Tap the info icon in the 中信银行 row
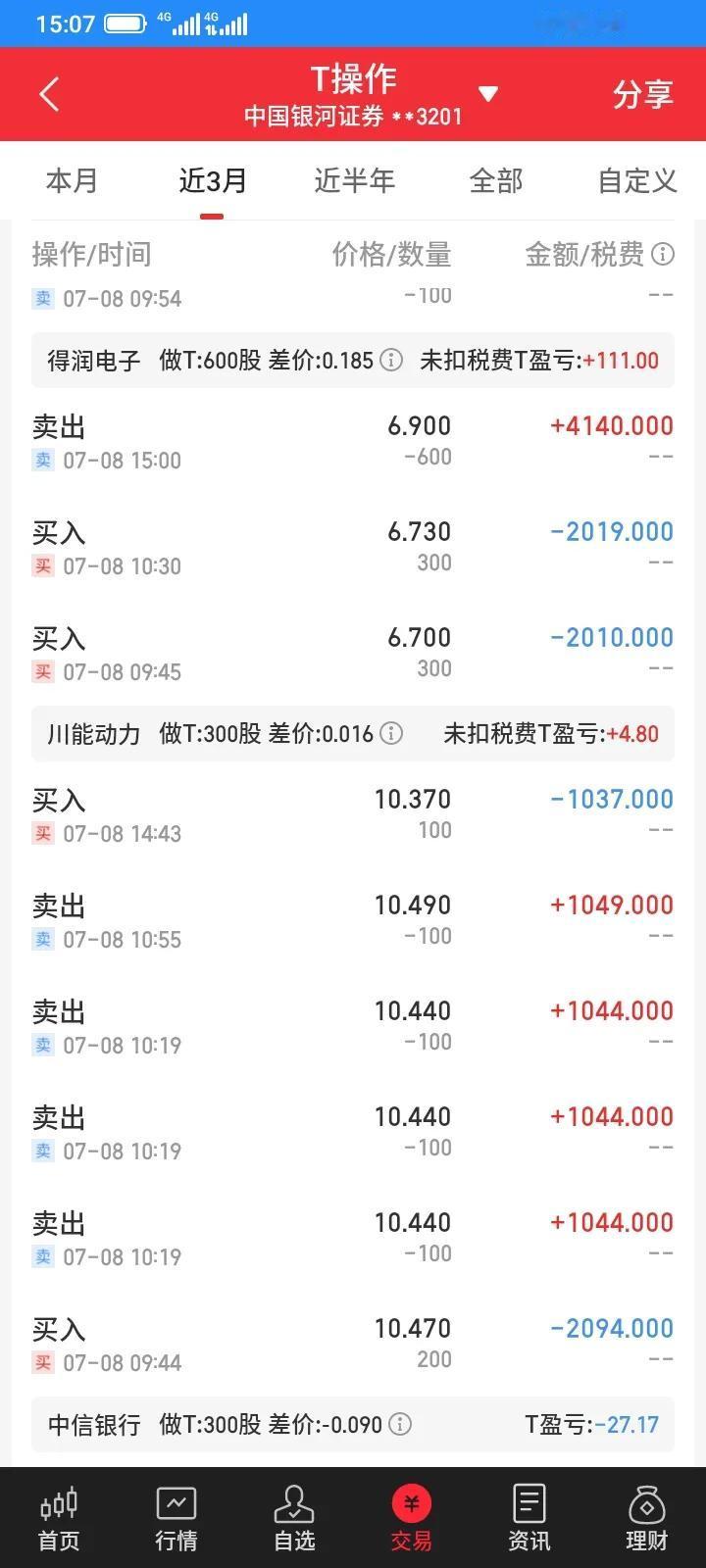The image size is (706, 1568). [x=400, y=1424]
